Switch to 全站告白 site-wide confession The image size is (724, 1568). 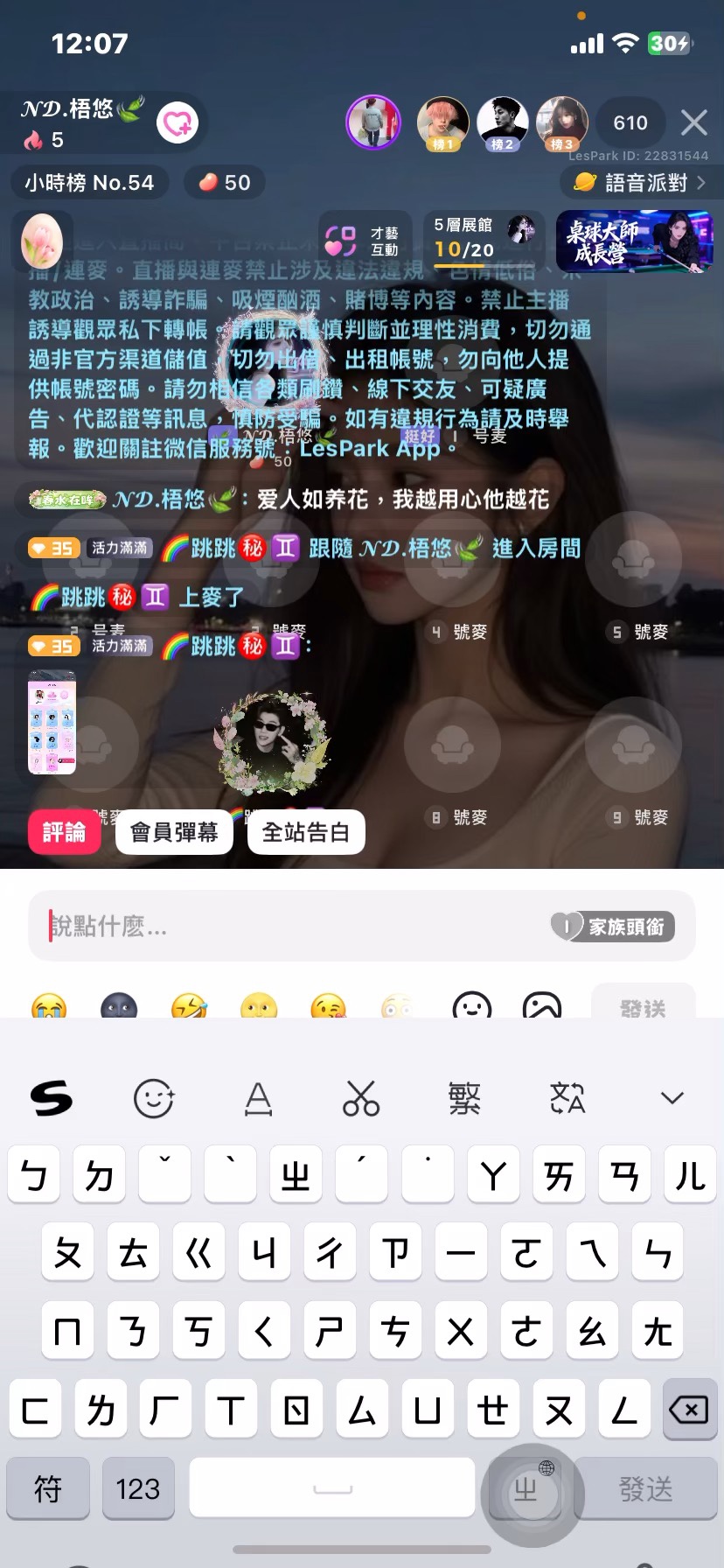(306, 831)
